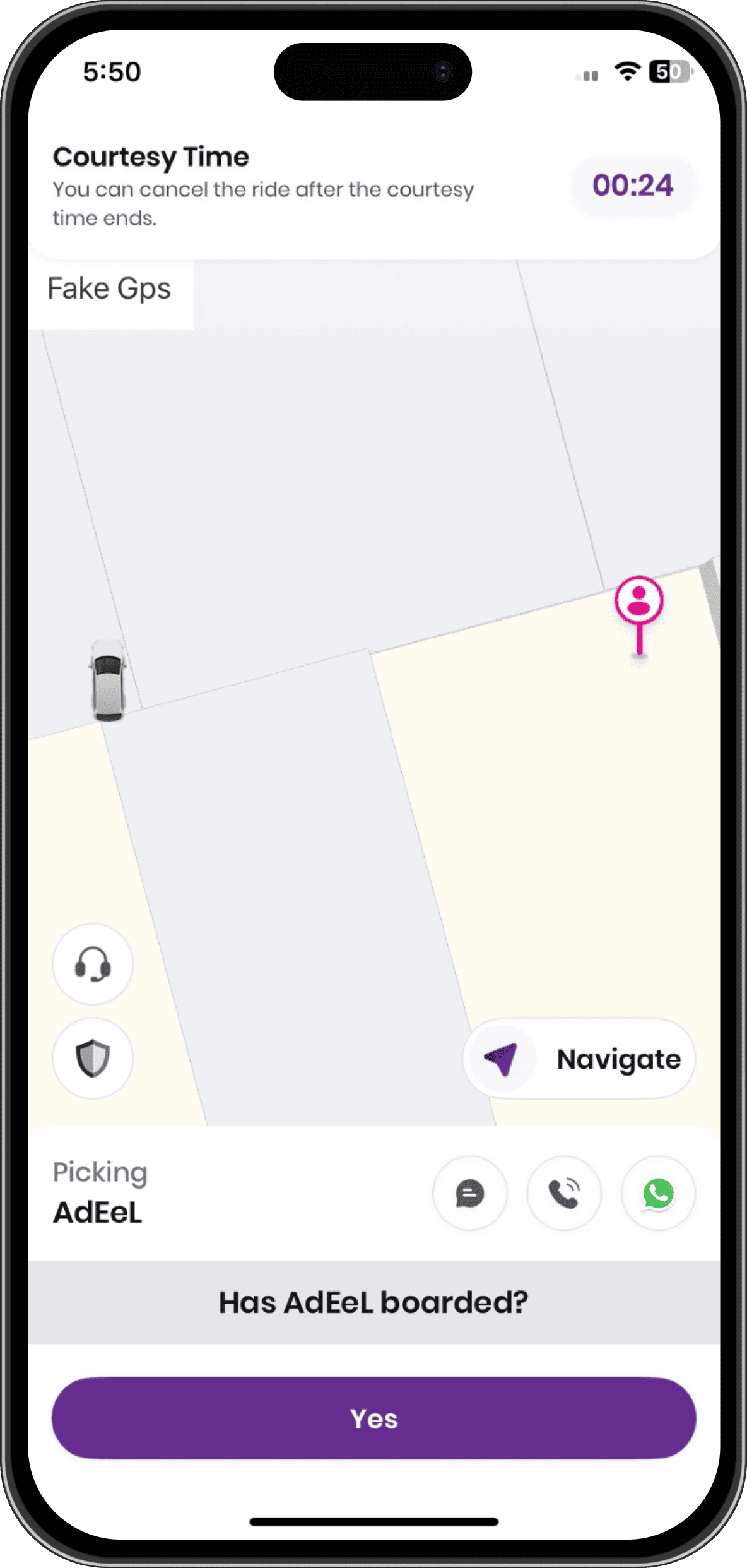Image resolution: width=747 pixels, height=1568 pixels.
Task: Call AdEeL using the phone icon
Action: point(564,1193)
